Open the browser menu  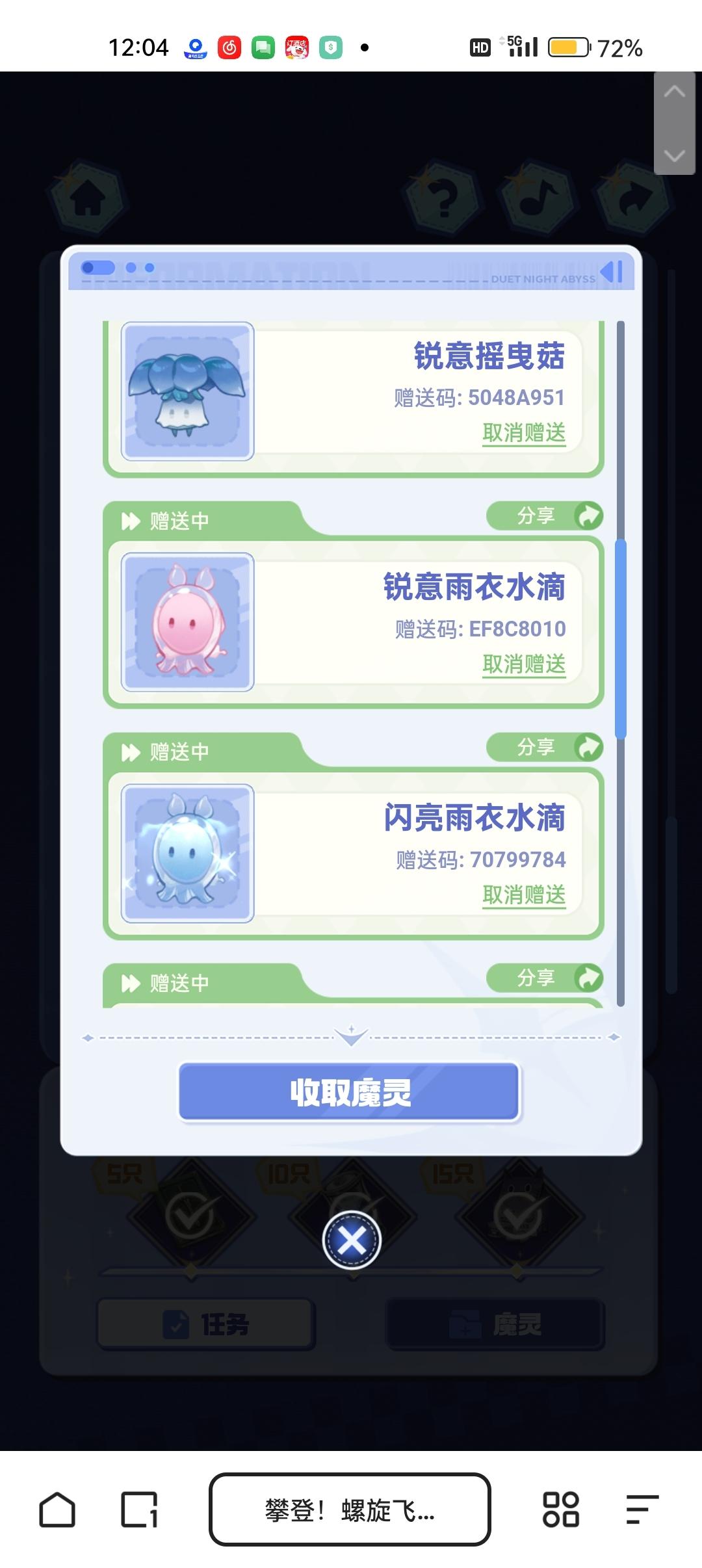coord(642,1509)
